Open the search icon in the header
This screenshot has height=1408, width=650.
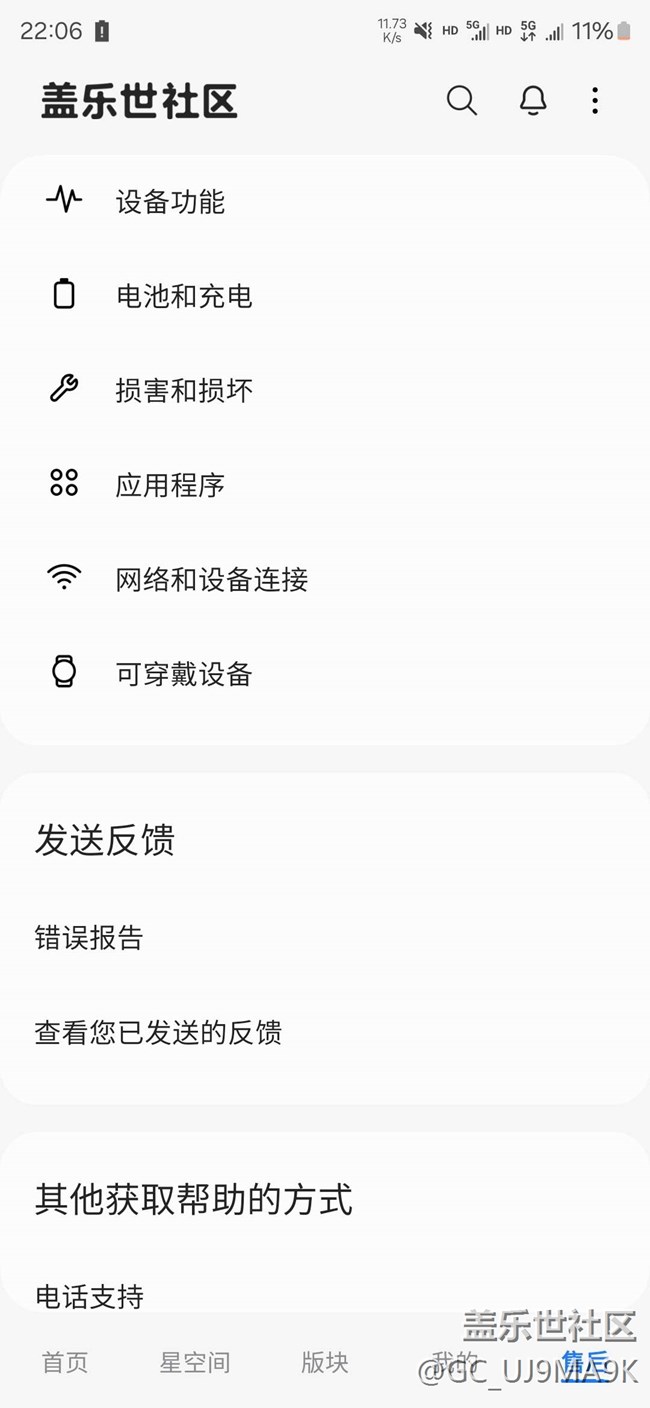pyautogui.click(x=461, y=100)
